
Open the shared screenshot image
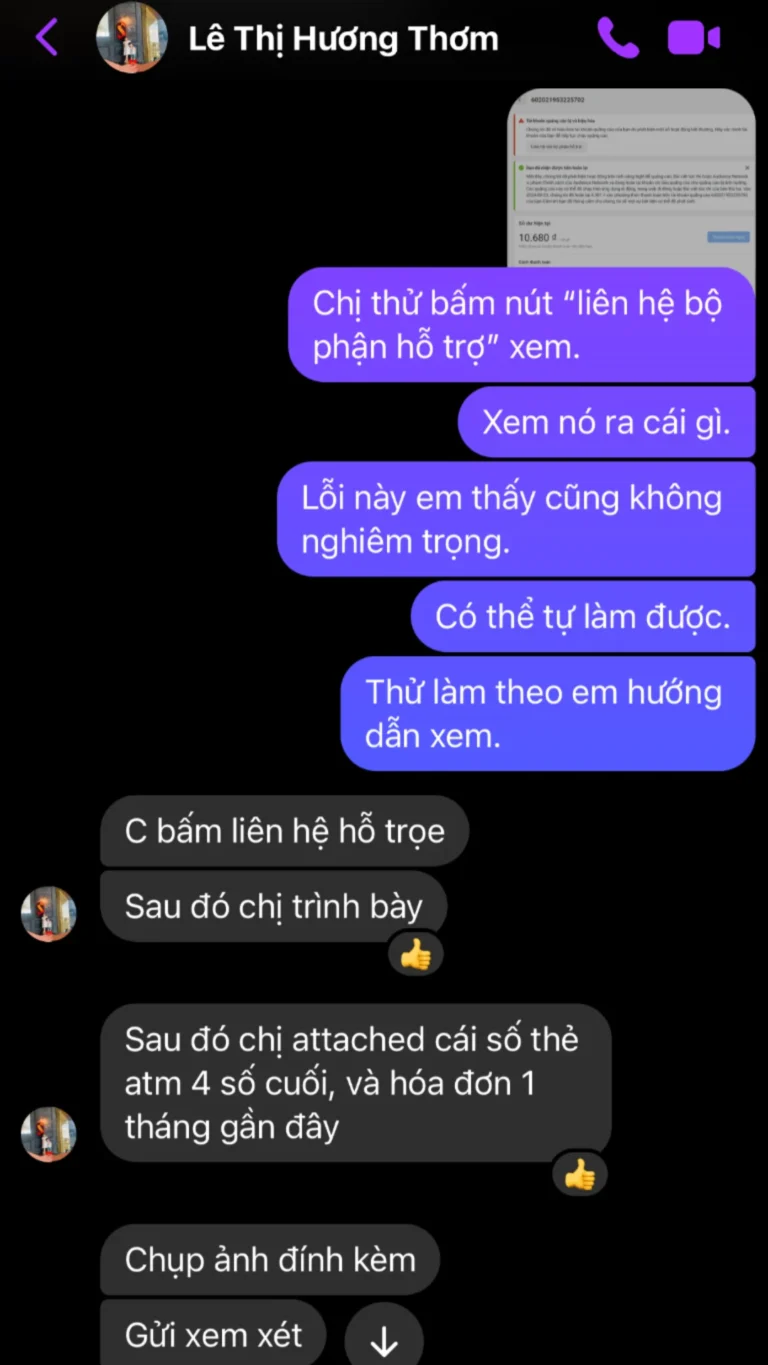click(631, 178)
